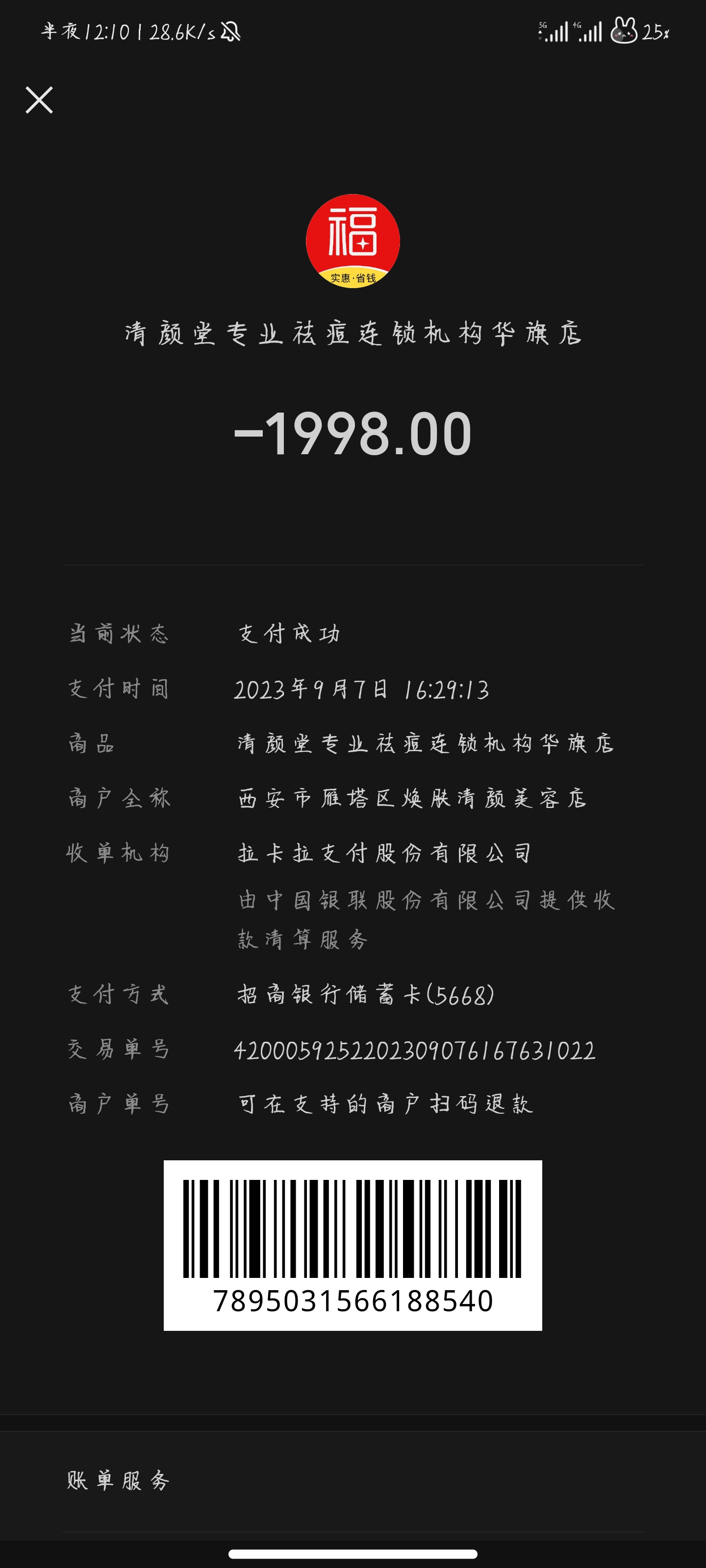This screenshot has height=1568, width=706.
Task: Open the 清颜堂 merchant logo
Action: tap(353, 241)
